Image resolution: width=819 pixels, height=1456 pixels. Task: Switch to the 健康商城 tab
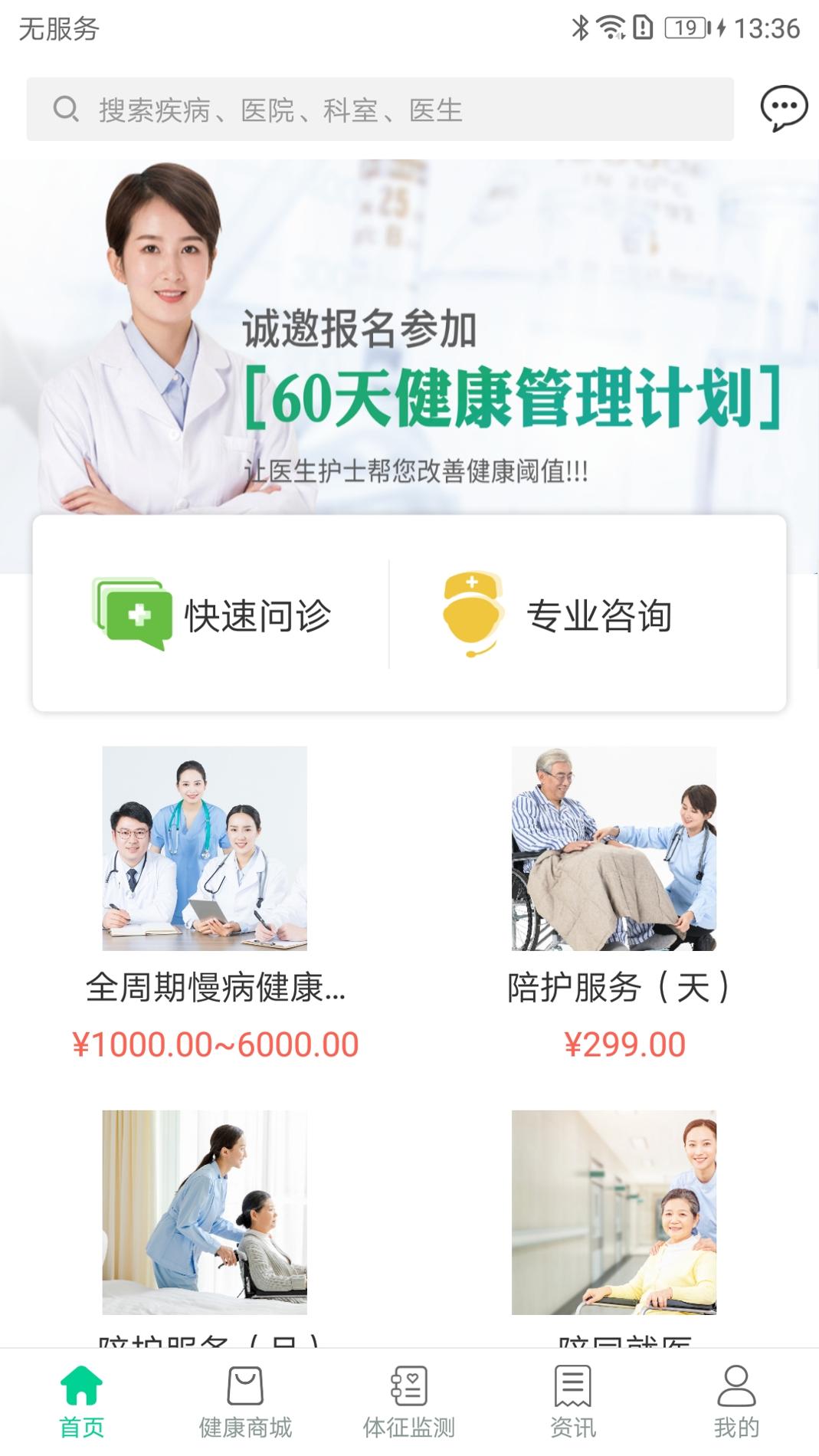(245, 1408)
